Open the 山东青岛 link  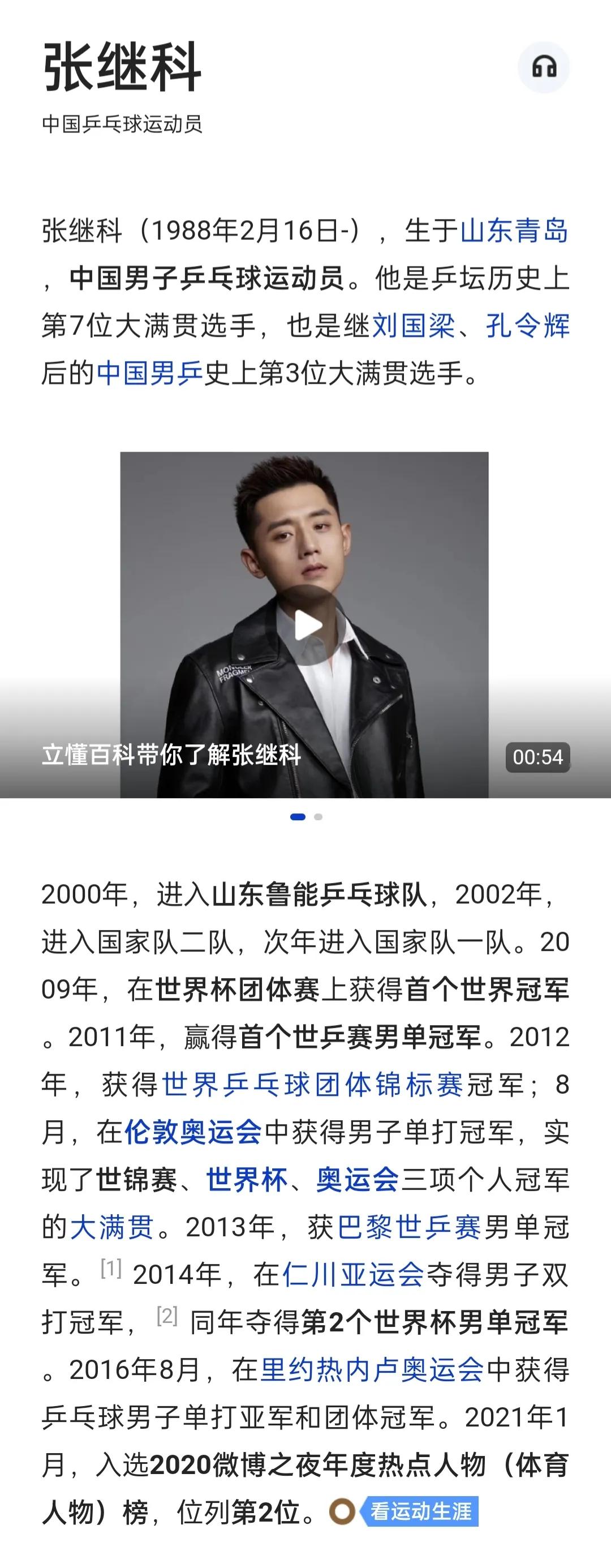(514, 232)
